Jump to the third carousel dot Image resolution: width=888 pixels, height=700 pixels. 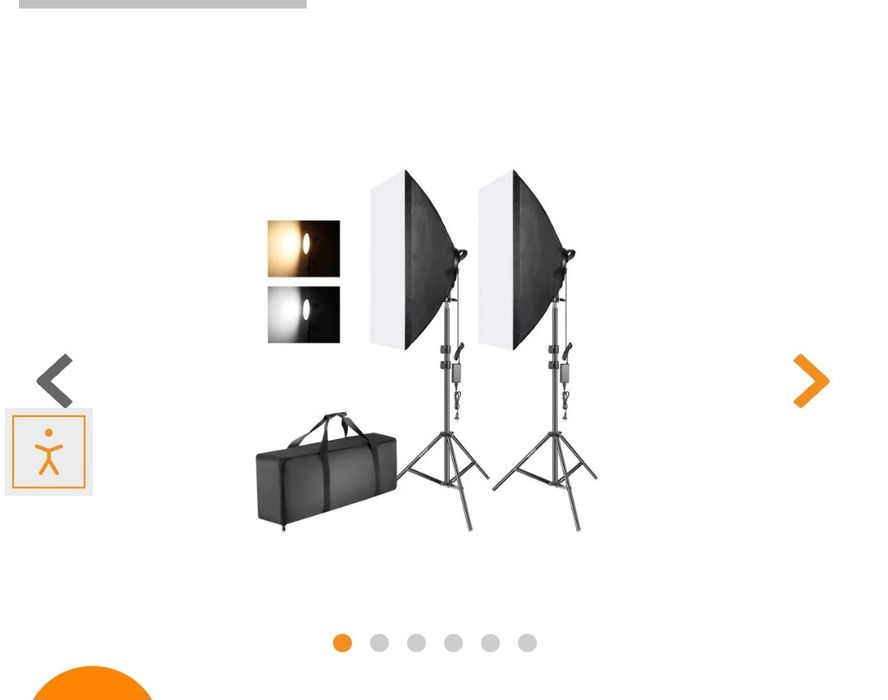(416, 643)
